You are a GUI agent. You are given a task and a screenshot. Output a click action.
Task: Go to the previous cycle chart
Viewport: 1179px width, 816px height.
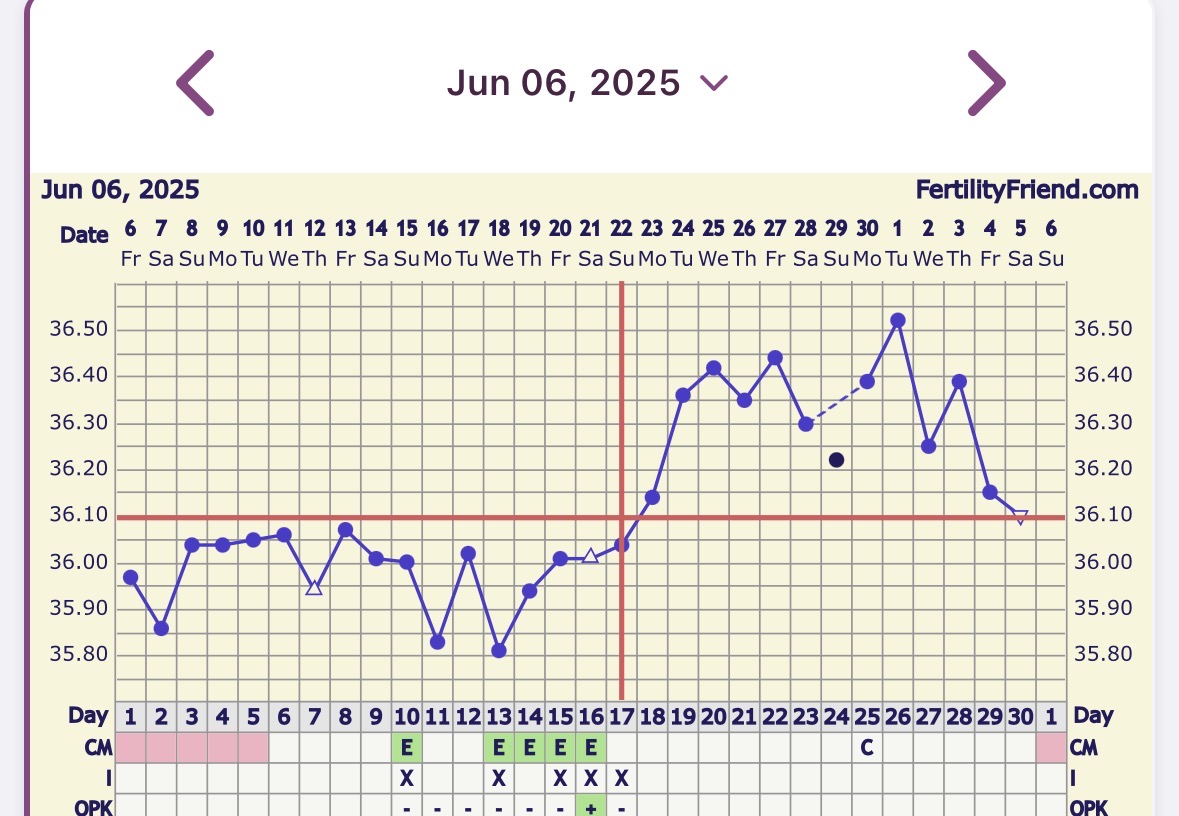click(196, 83)
